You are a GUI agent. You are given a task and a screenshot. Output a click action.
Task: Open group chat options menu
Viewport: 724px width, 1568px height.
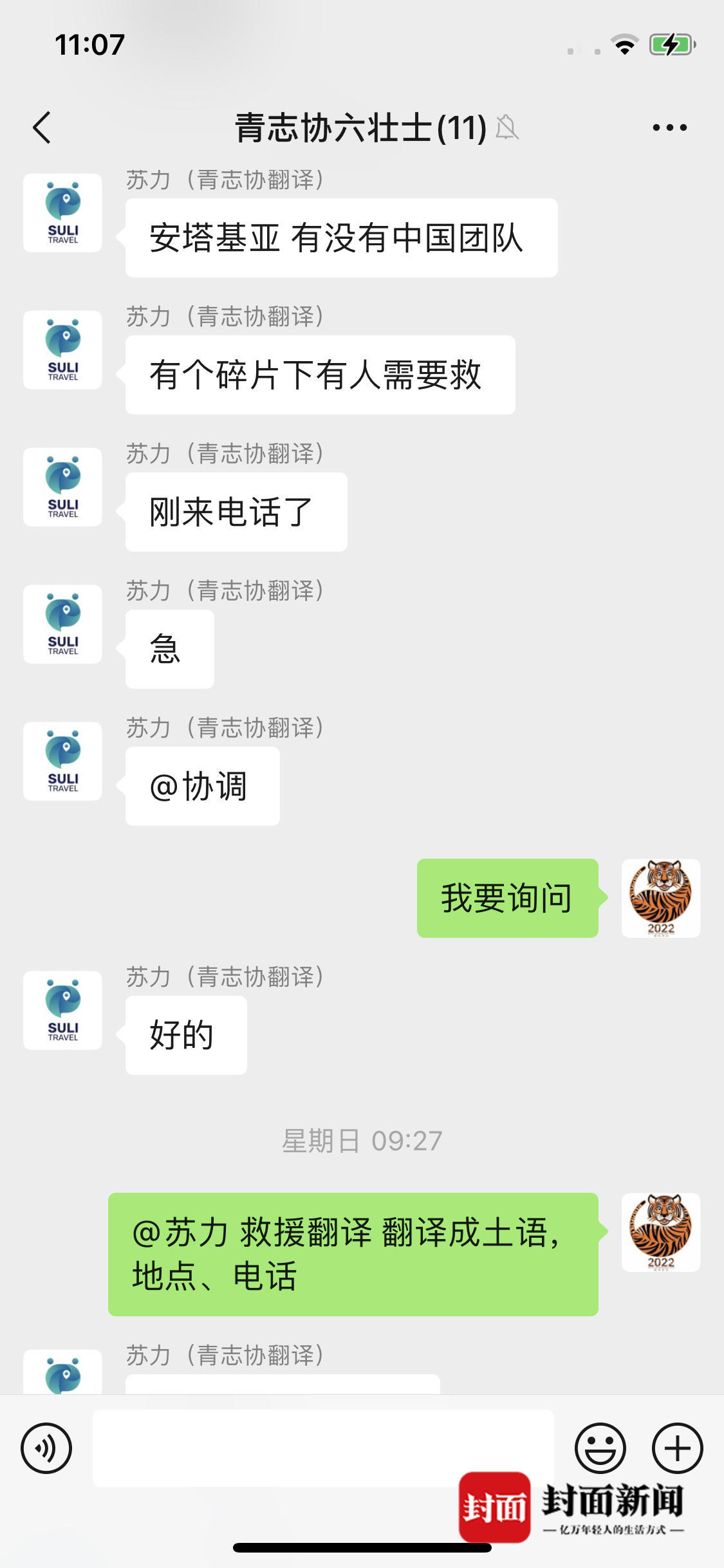tap(669, 127)
